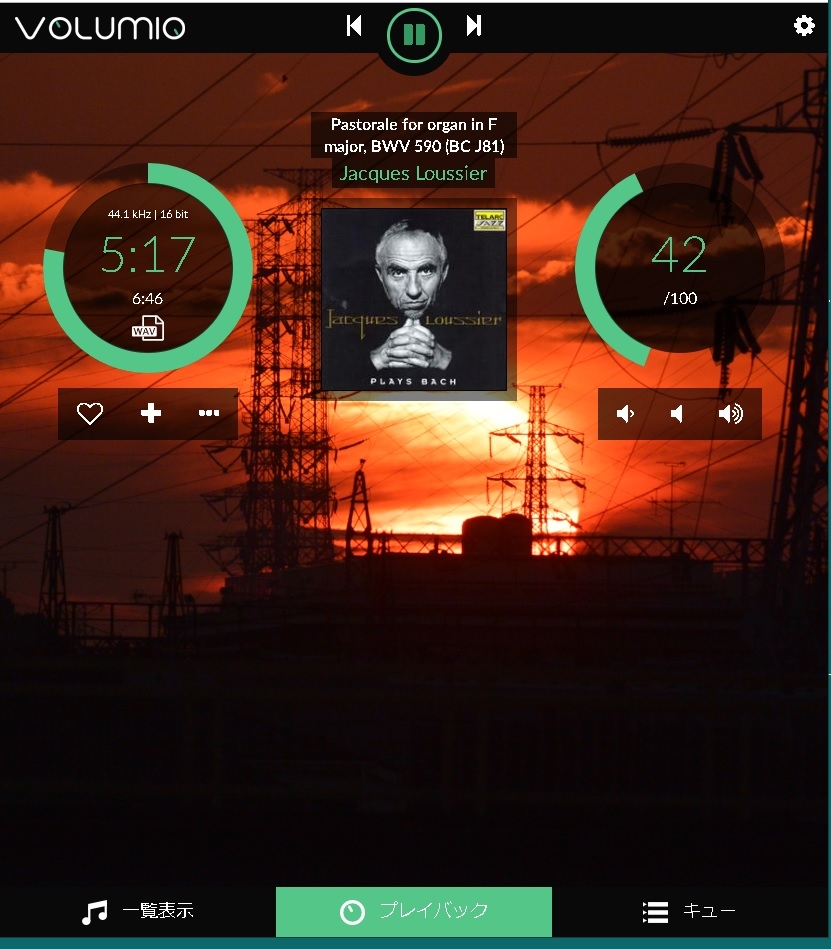Pause the current track

414,36
